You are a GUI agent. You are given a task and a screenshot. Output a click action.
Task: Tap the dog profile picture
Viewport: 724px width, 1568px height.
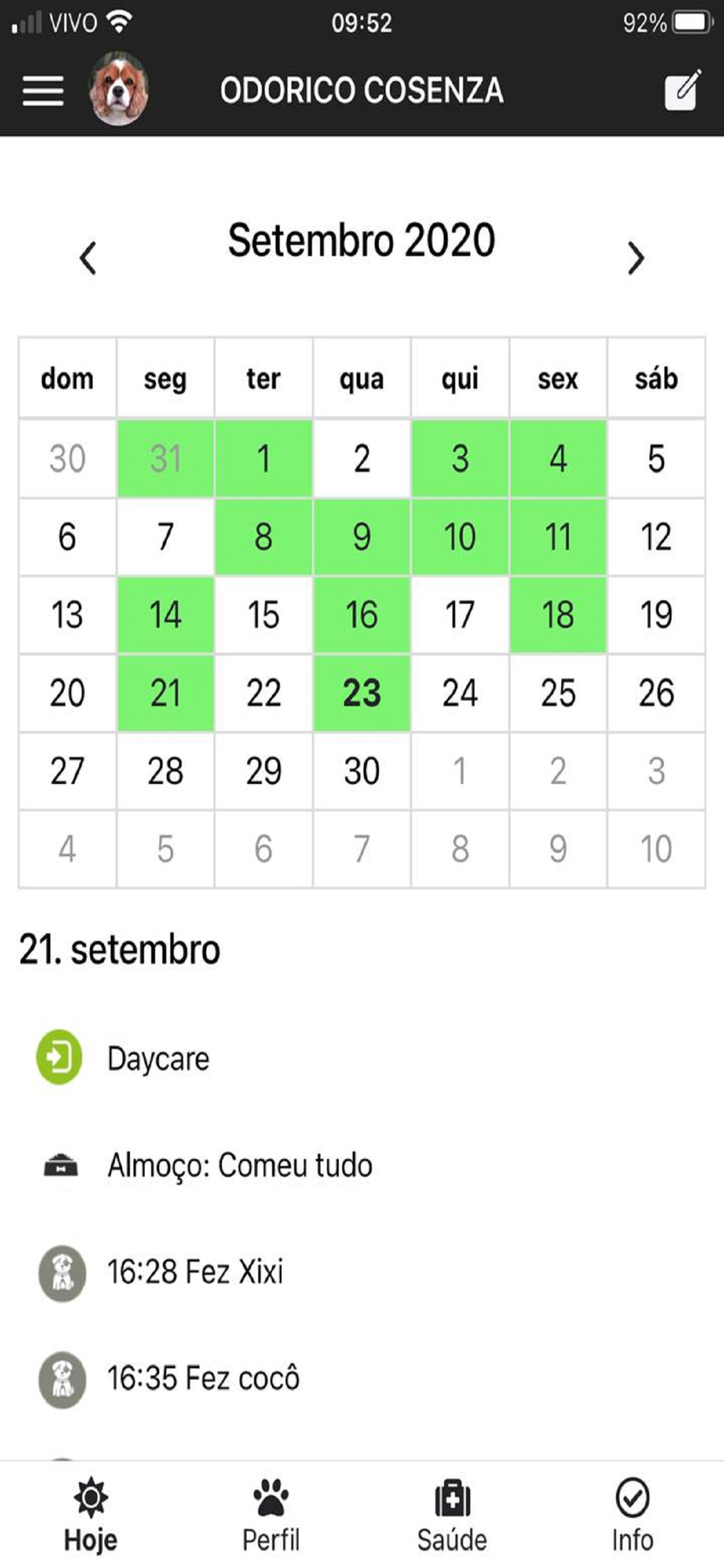click(x=118, y=89)
